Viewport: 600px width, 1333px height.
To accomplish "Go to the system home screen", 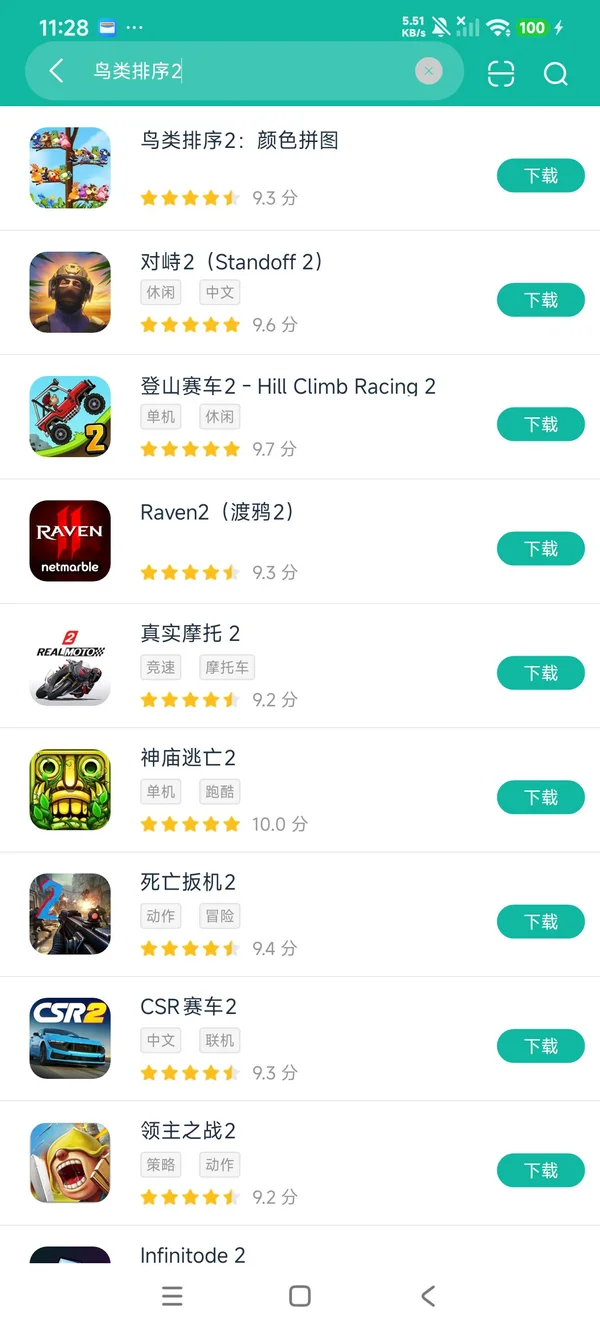I will click(299, 1296).
